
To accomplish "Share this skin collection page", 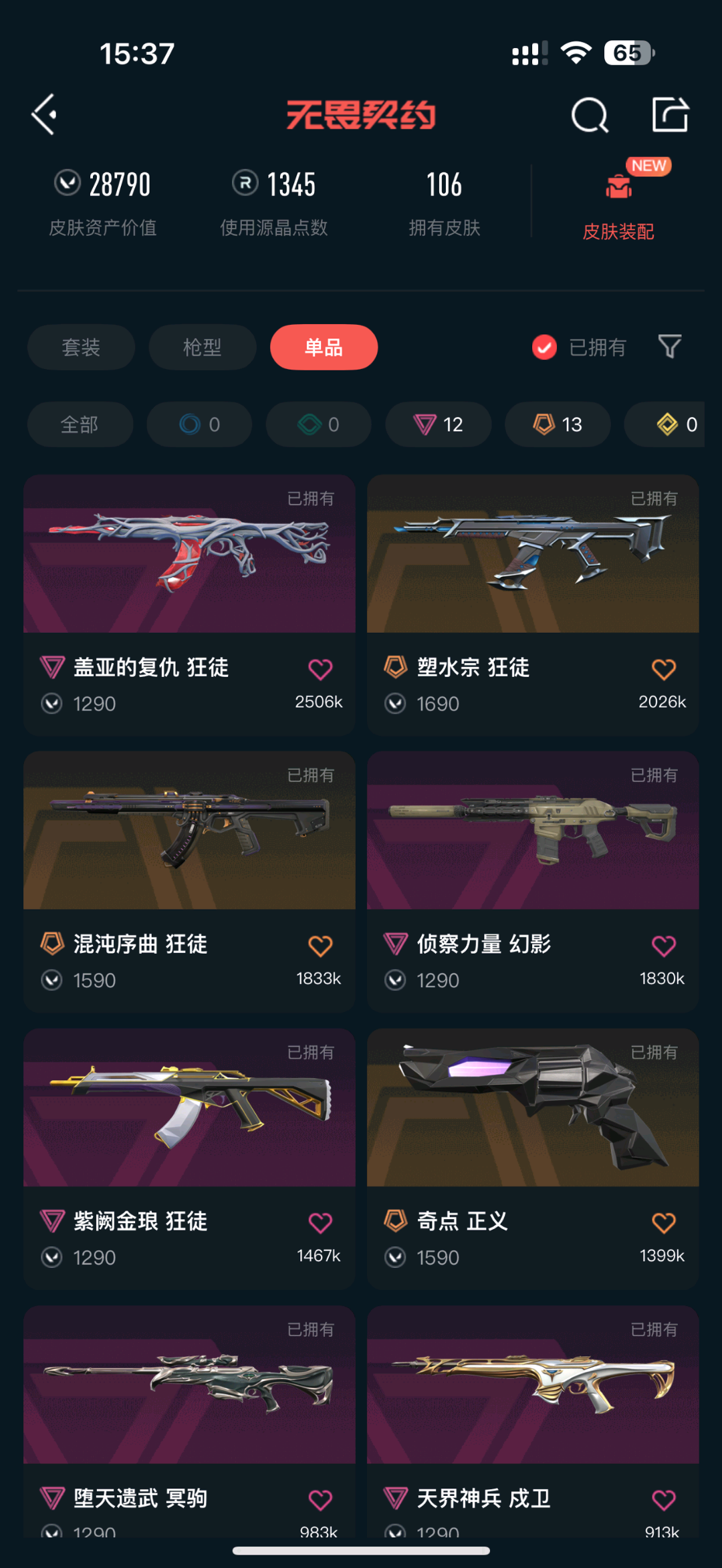I will pyautogui.click(x=670, y=115).
